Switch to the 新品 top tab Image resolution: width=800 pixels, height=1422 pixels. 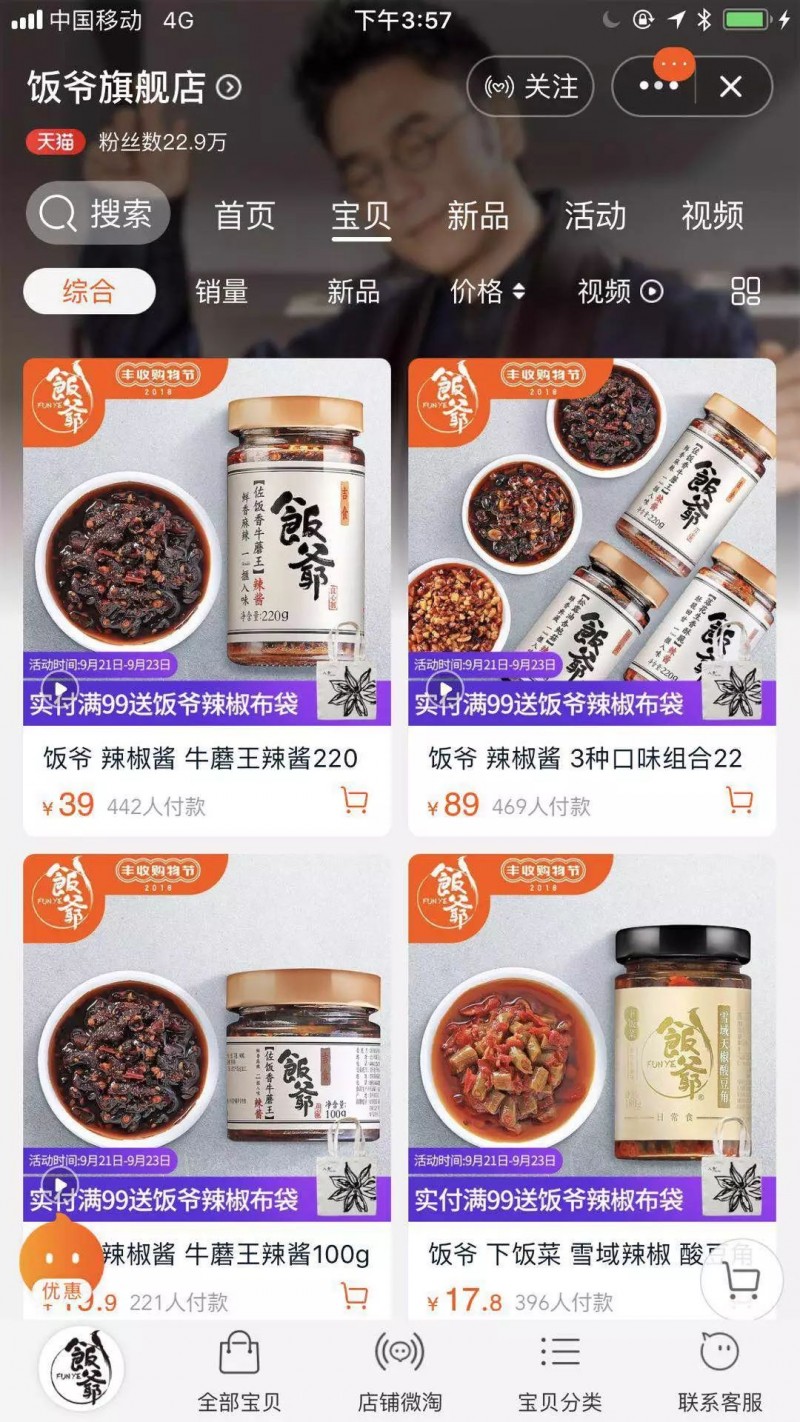coord(478,215)
